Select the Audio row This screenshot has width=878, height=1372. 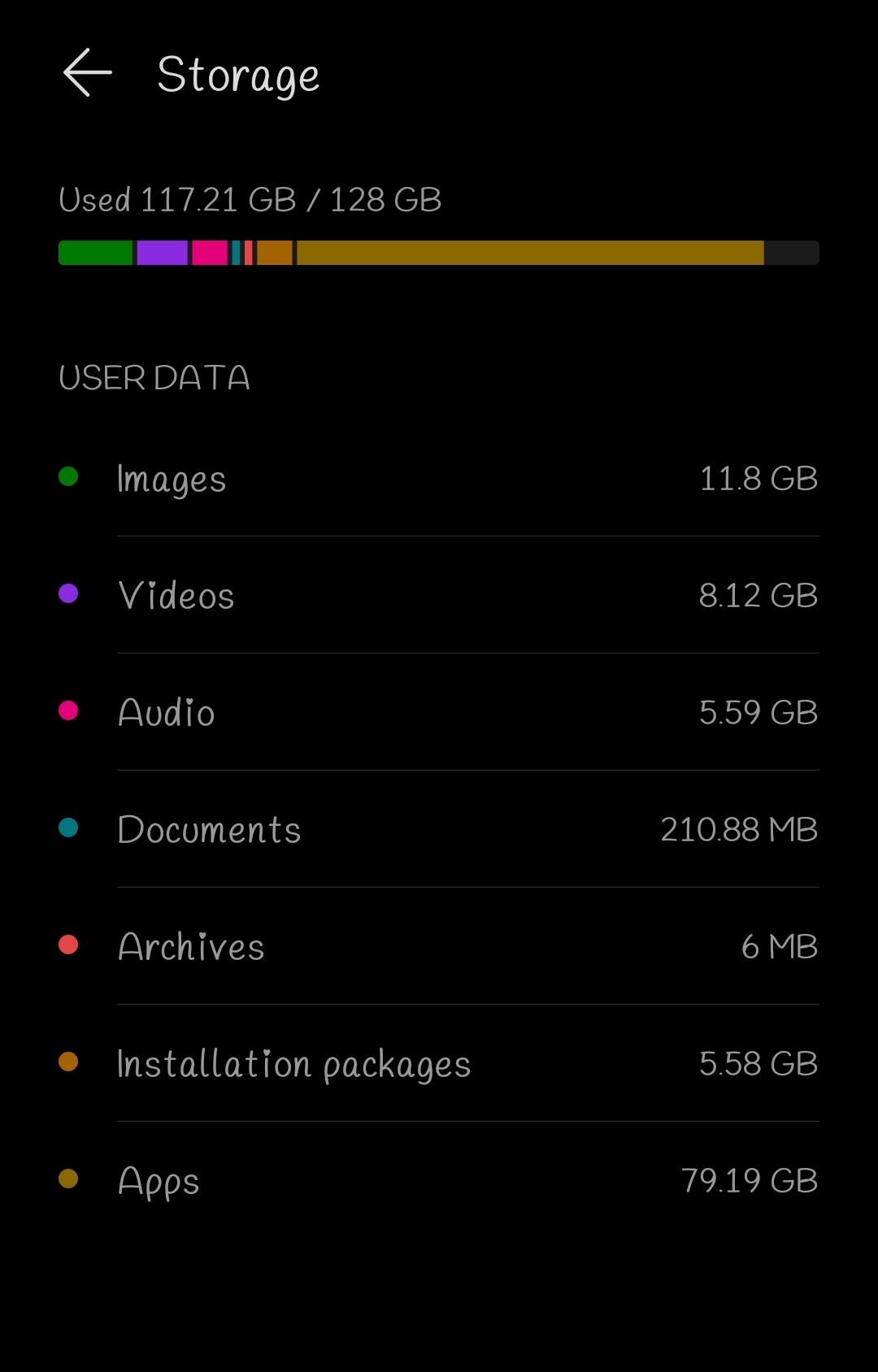(x=439, y=712)
